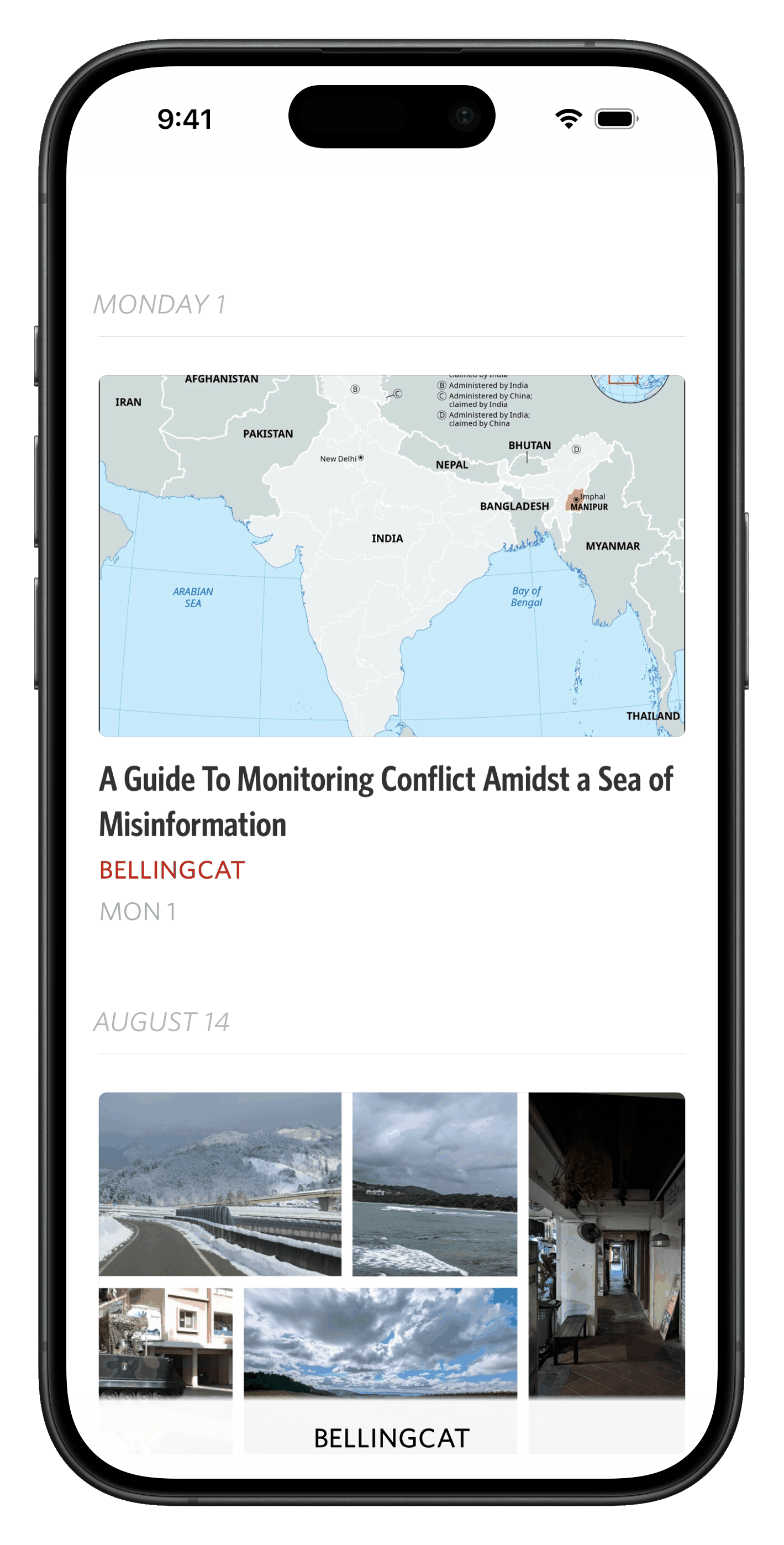Open the India map article image
The width and height of the screenshot is (784, 1545).
pos(392,555)
